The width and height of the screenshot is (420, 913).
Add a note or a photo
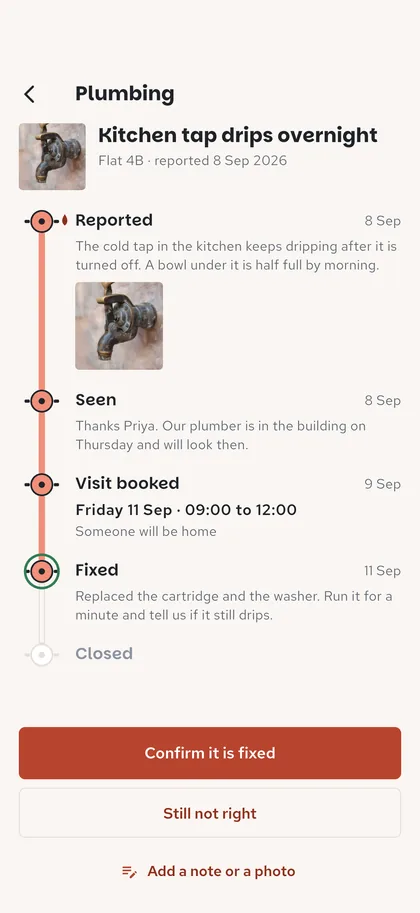click(x=209, y=871)
